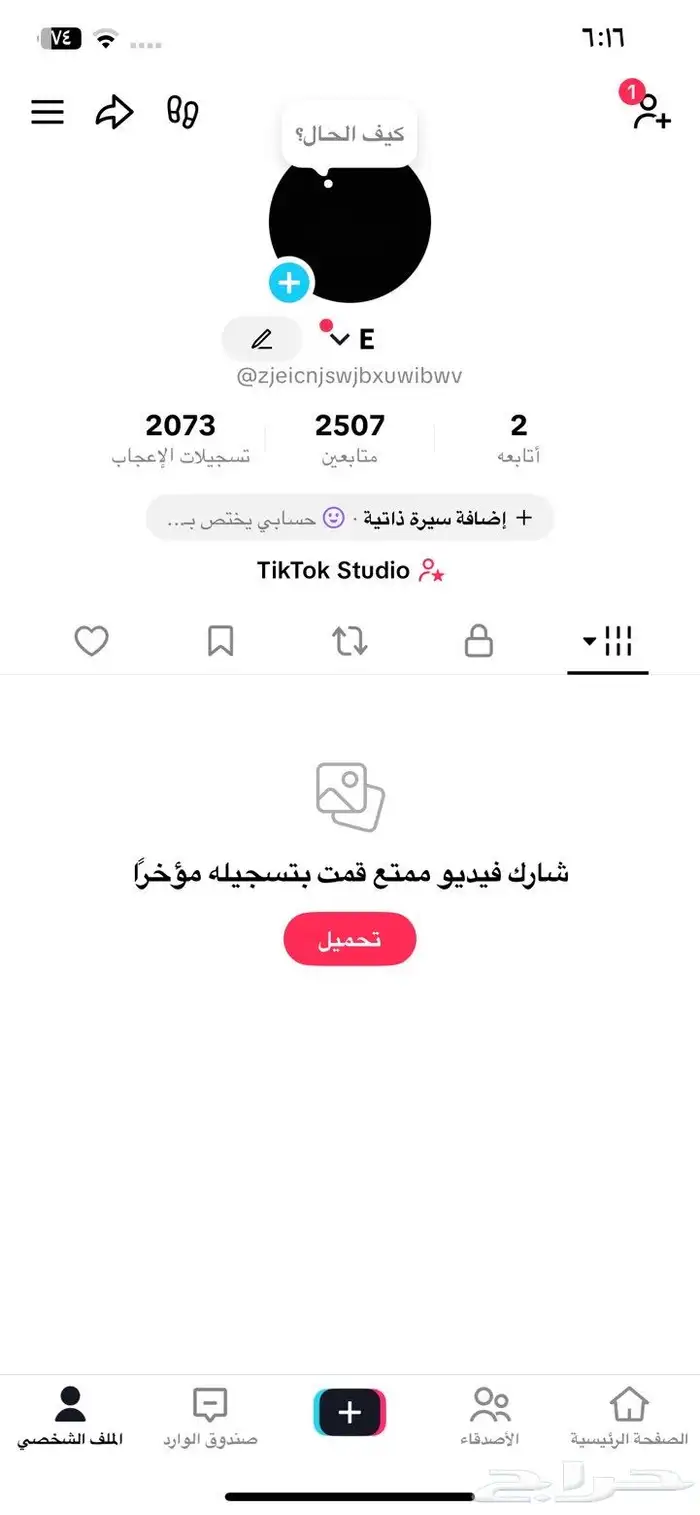Screen dimensions: 700x1515
Task: Open صندوق الوارد inbox tab
Action: coord(210,1416)
